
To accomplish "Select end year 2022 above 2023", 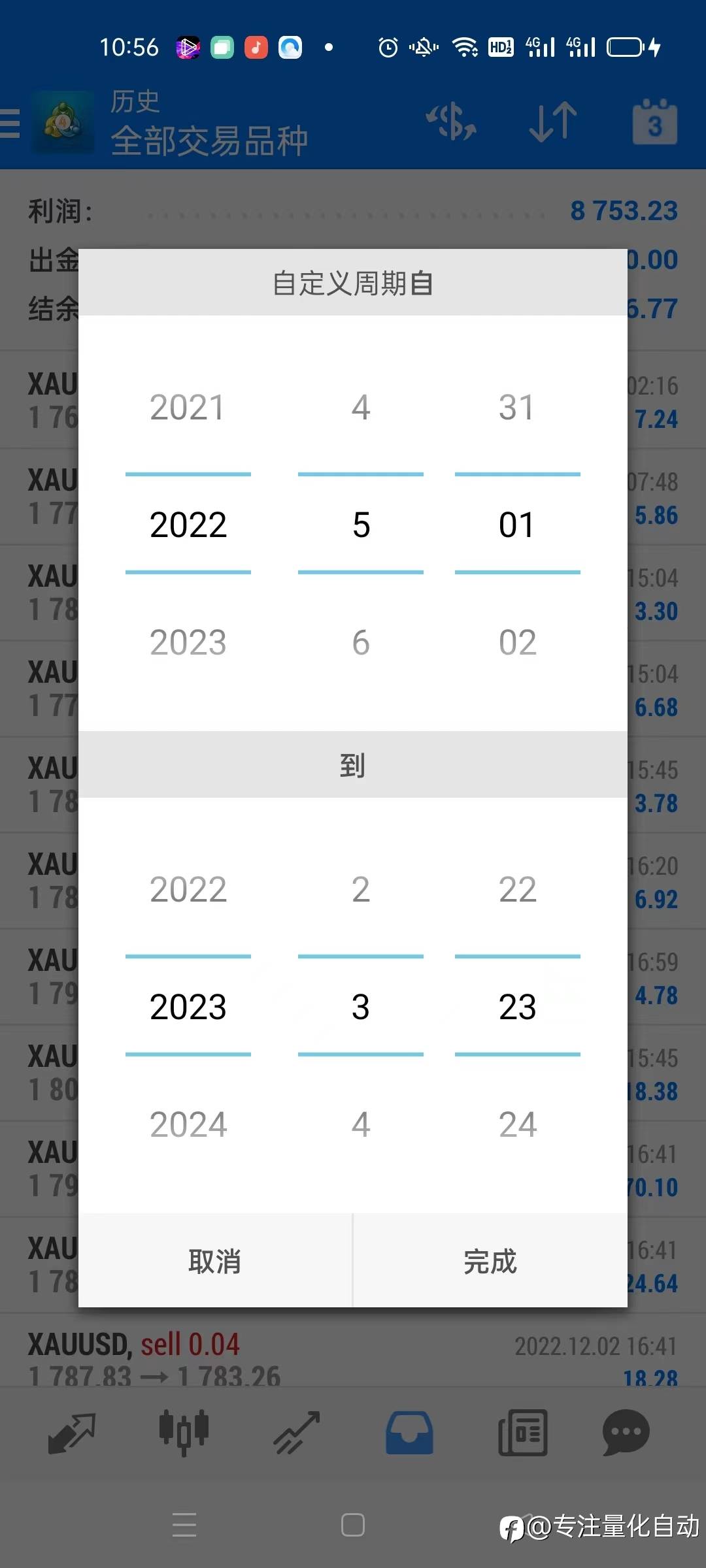I will [188, 889].
